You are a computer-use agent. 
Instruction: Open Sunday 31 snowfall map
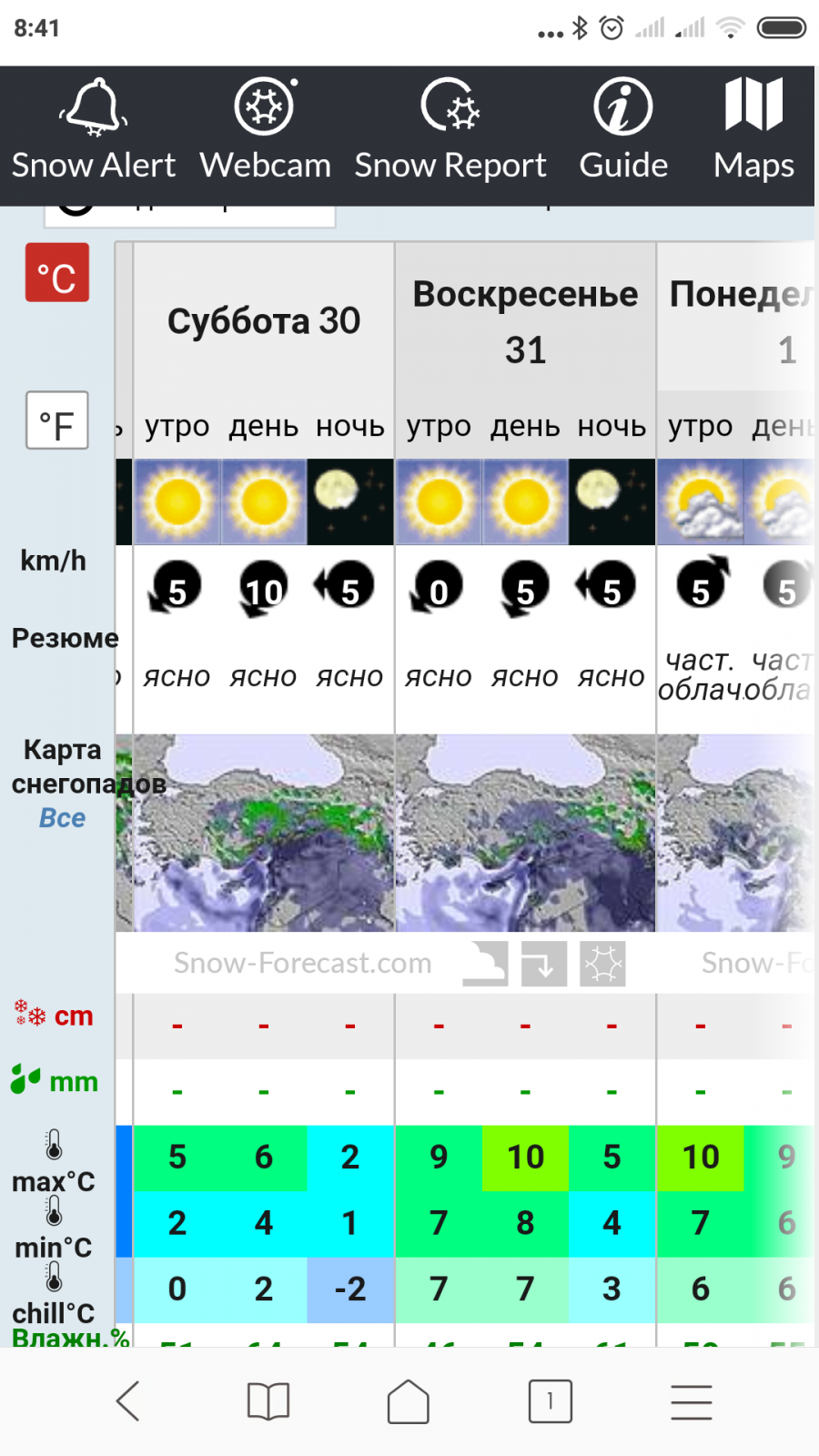click(525, 833)
